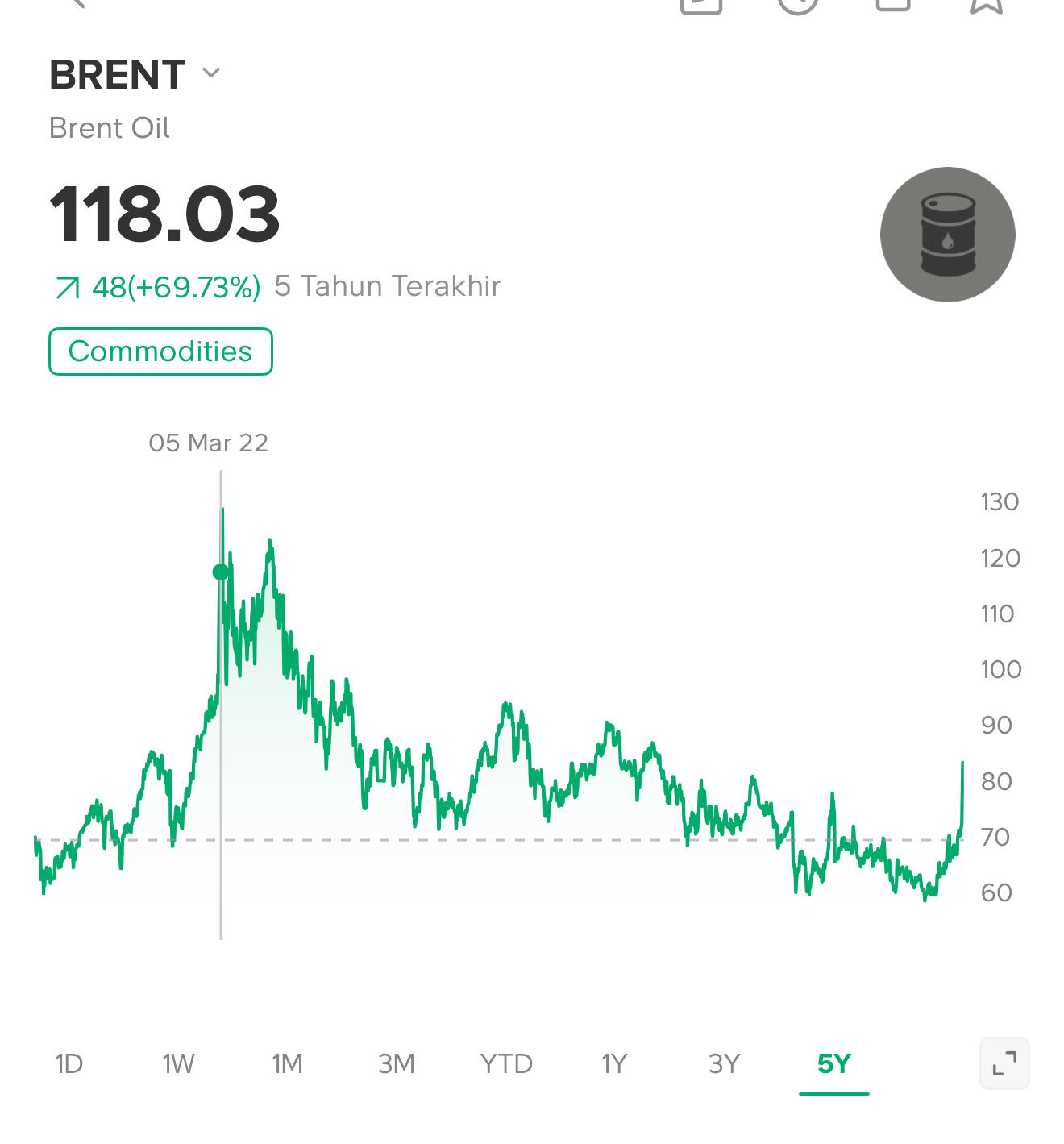Show the 1M price chart

(287, 1063)
